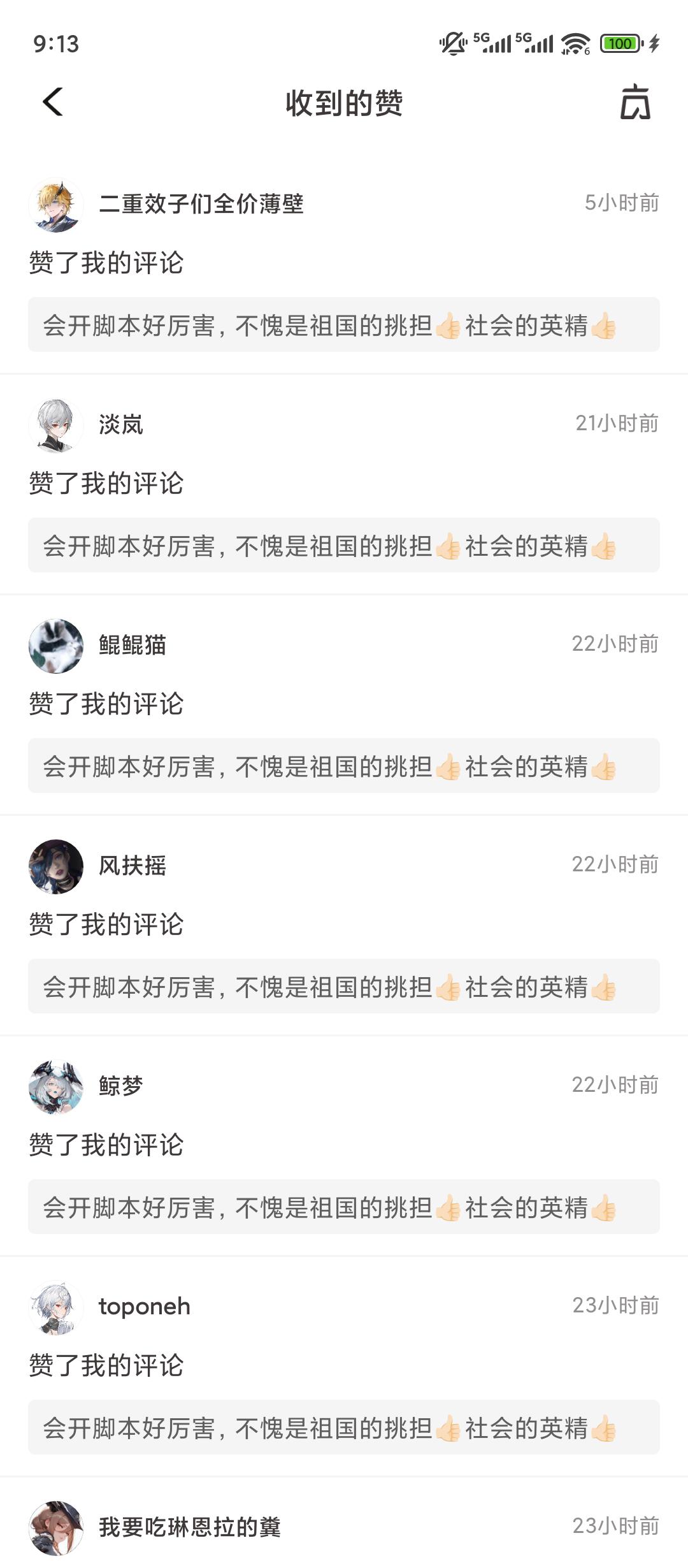The height and width of the screenshot is (1568, 688).
Task: Go back from 收到的赞 page
Action: (53, 102)
